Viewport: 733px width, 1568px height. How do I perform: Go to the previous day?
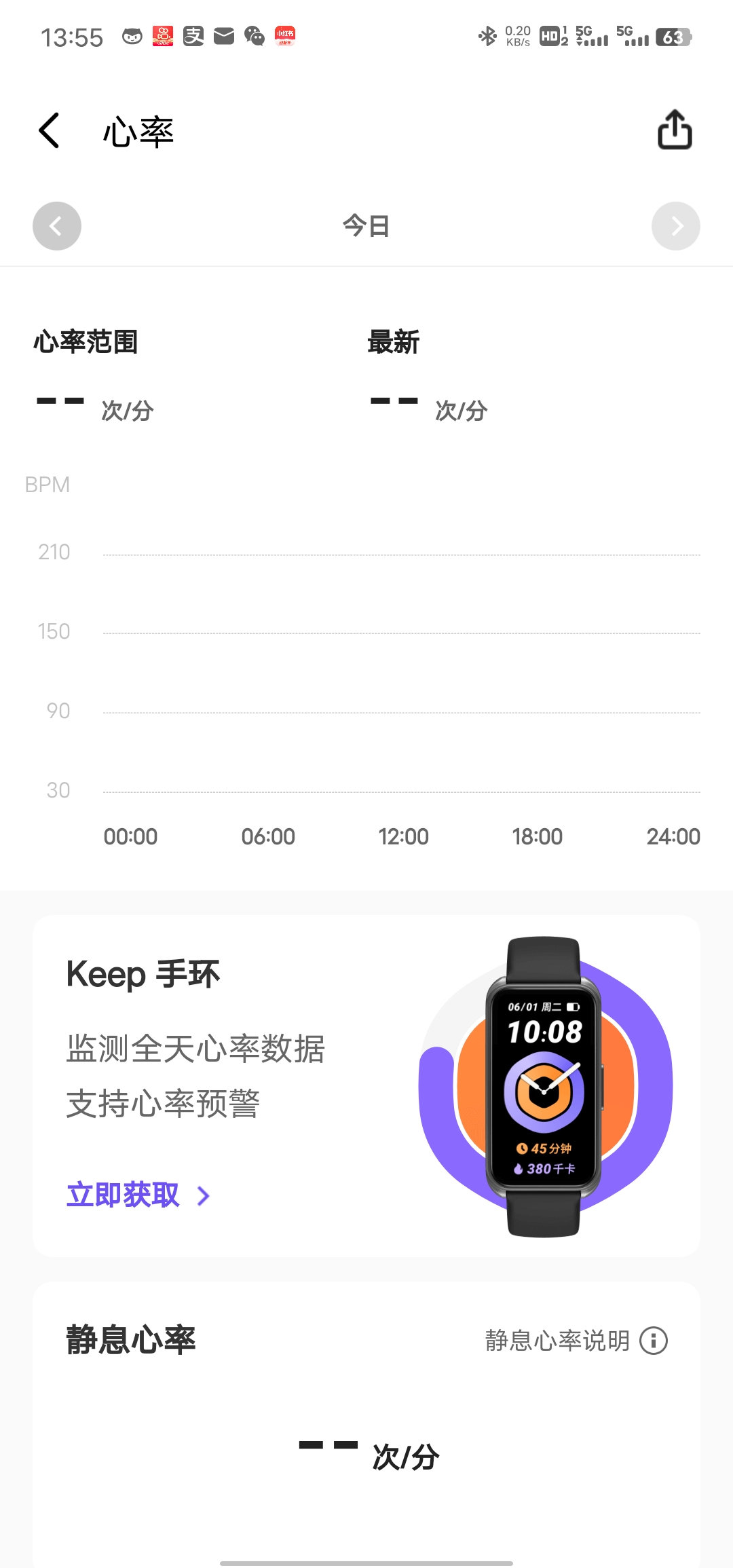coord(57,226)
